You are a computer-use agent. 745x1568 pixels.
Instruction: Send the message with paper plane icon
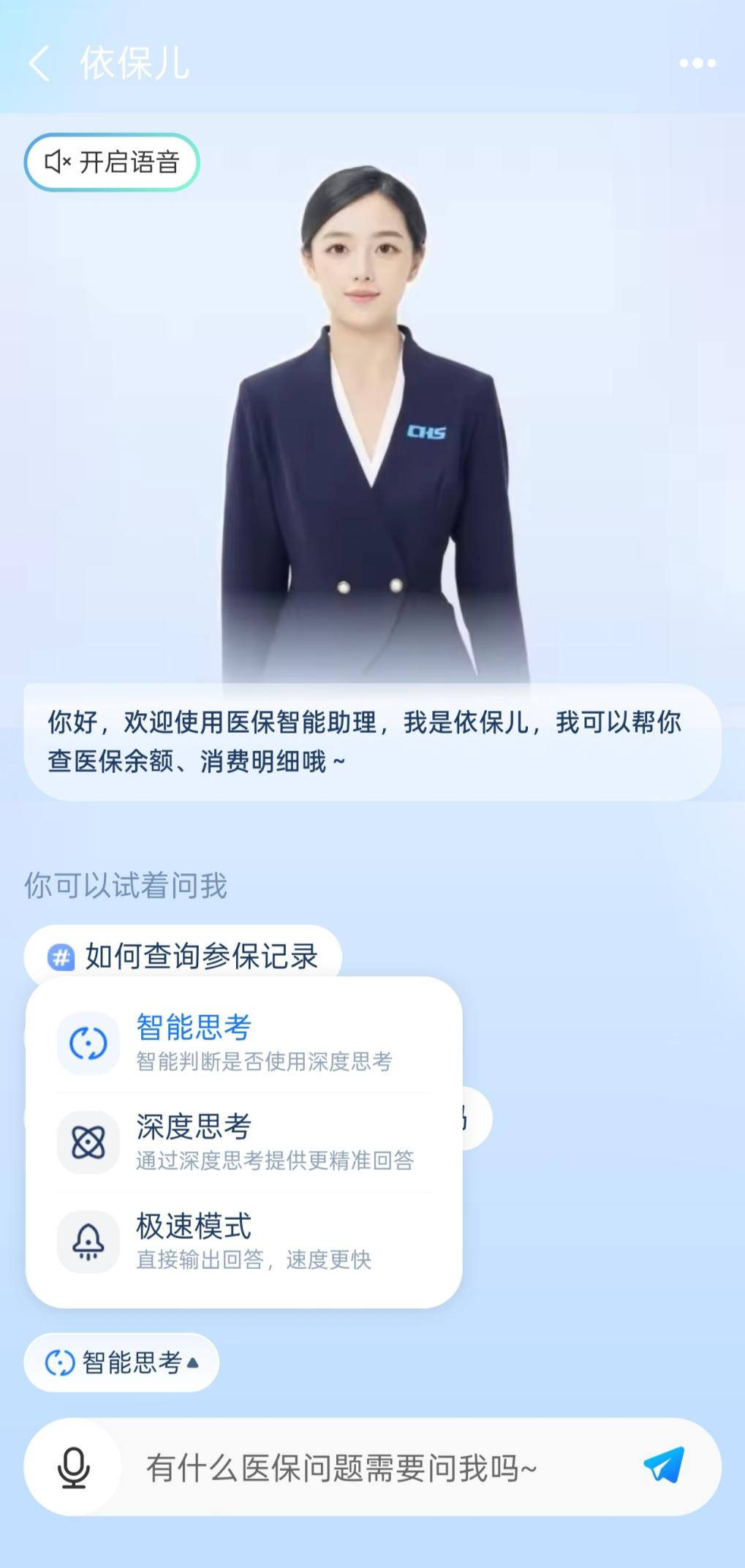click(664, 1466)
